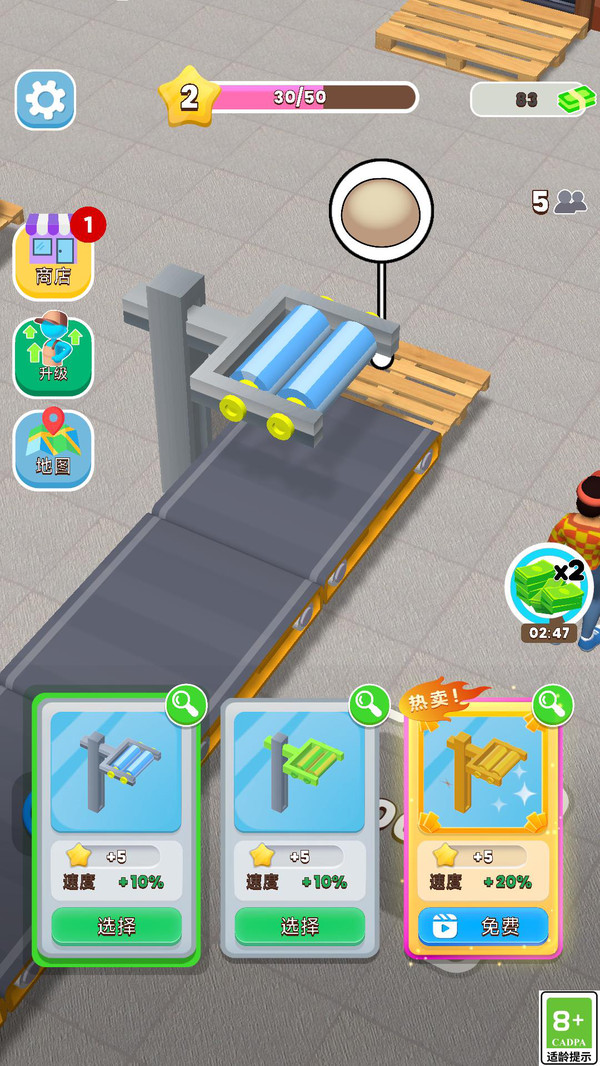Open the CADPA 8+ age rating notice
Viewport: 600px width, 1066px height.
(x=569, y=1028)
